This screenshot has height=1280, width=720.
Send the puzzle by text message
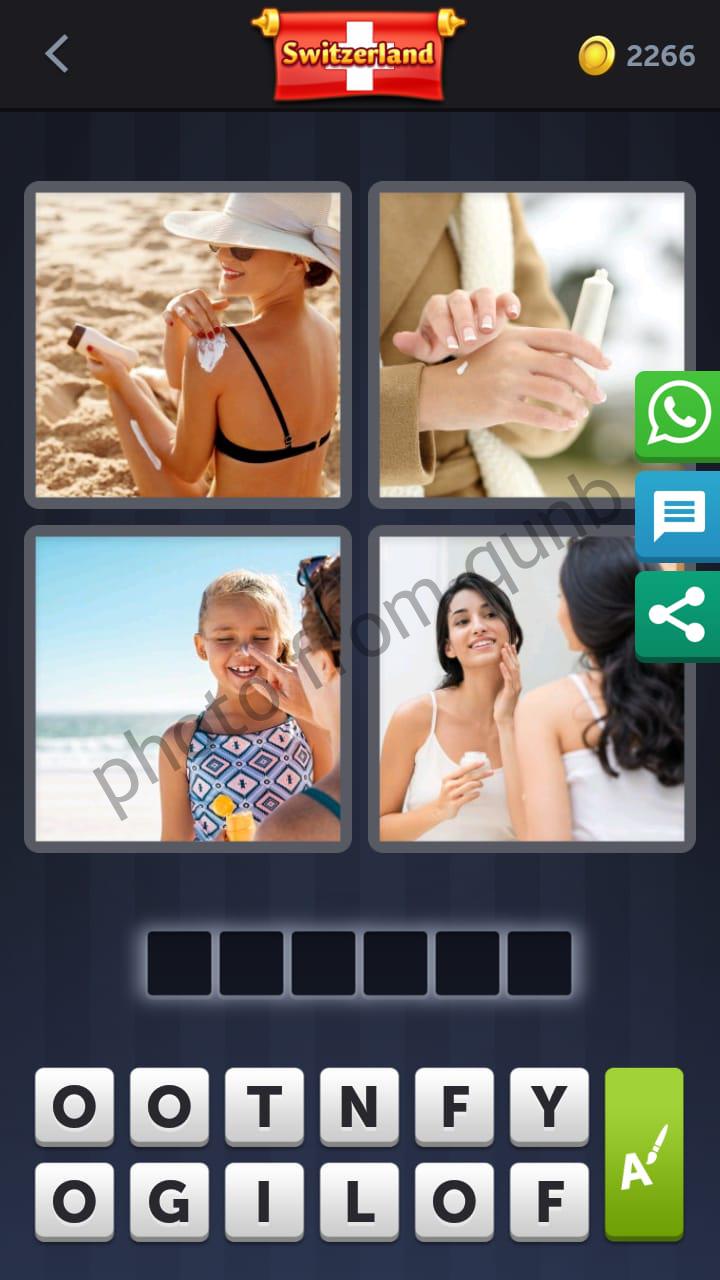(x=679, y=516)
